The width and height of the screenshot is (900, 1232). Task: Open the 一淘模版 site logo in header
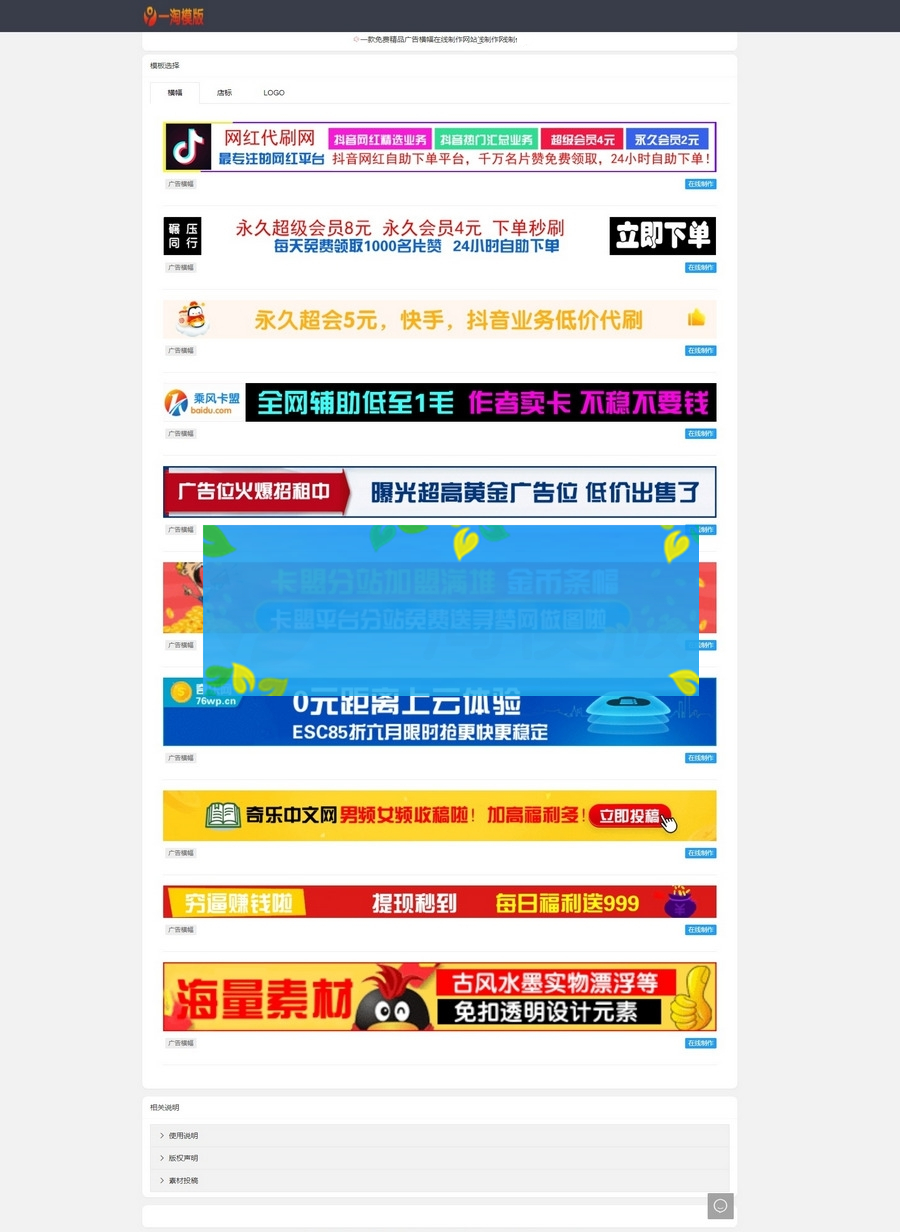[174, 16]
